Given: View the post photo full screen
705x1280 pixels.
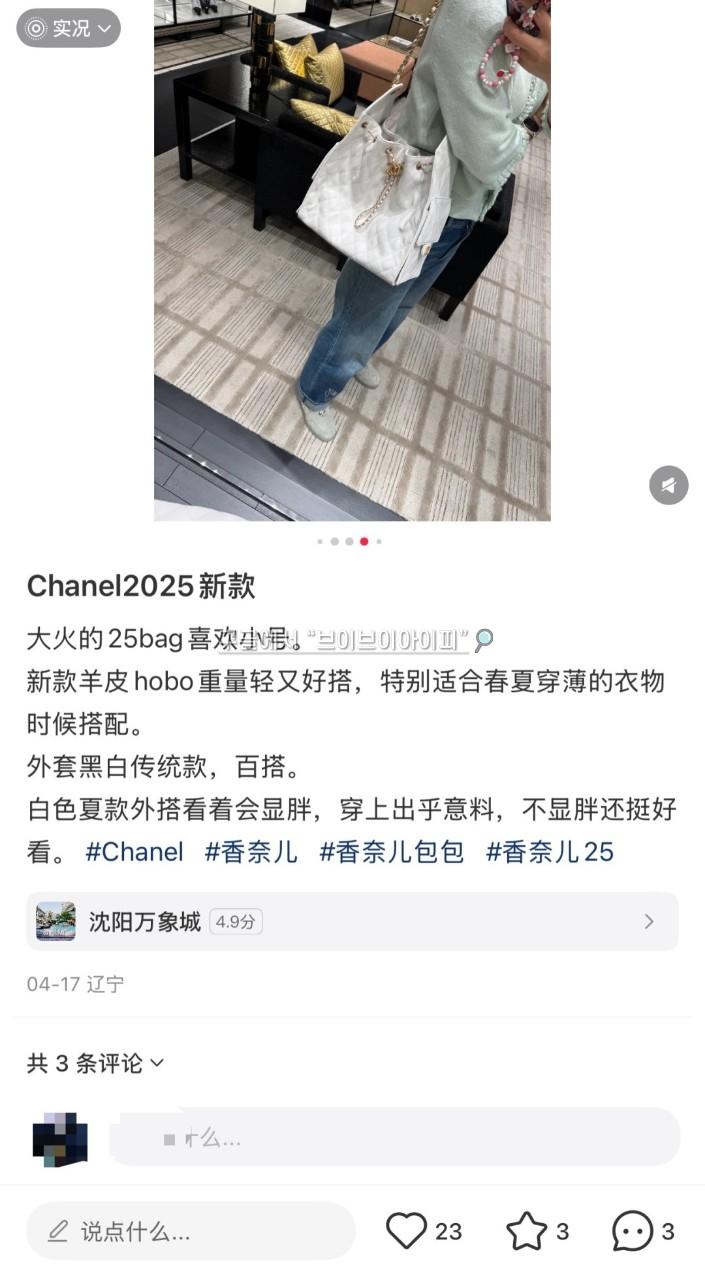Looking at the screenshot, I should 352,260.
